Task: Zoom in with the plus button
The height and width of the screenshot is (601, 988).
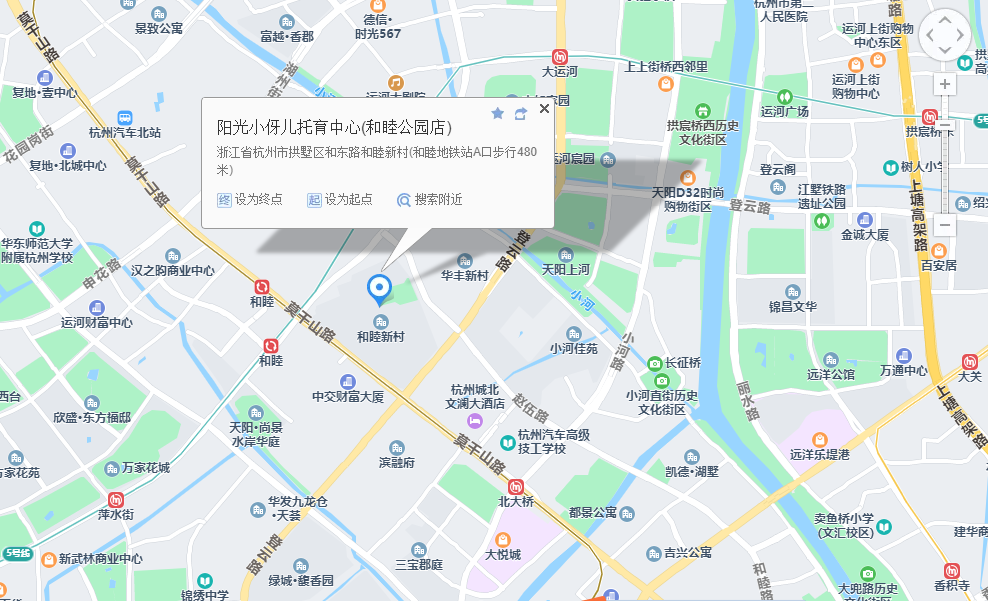Action: click(x=945, y=85)
